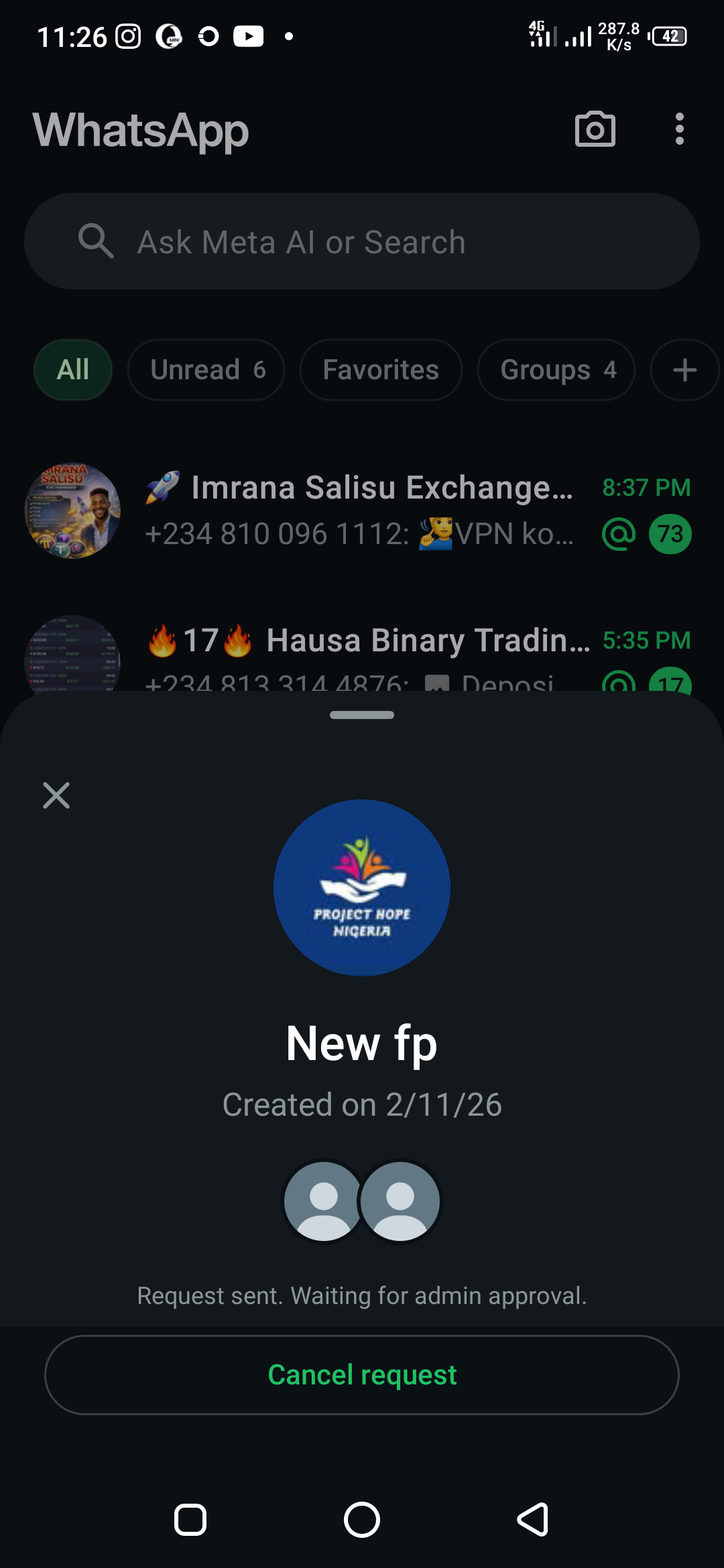Image resolution: width=724 pixels, height=1568 pixels.
Task: Open the camera from the WhatsApp header
Action: [x=595, y=129]
